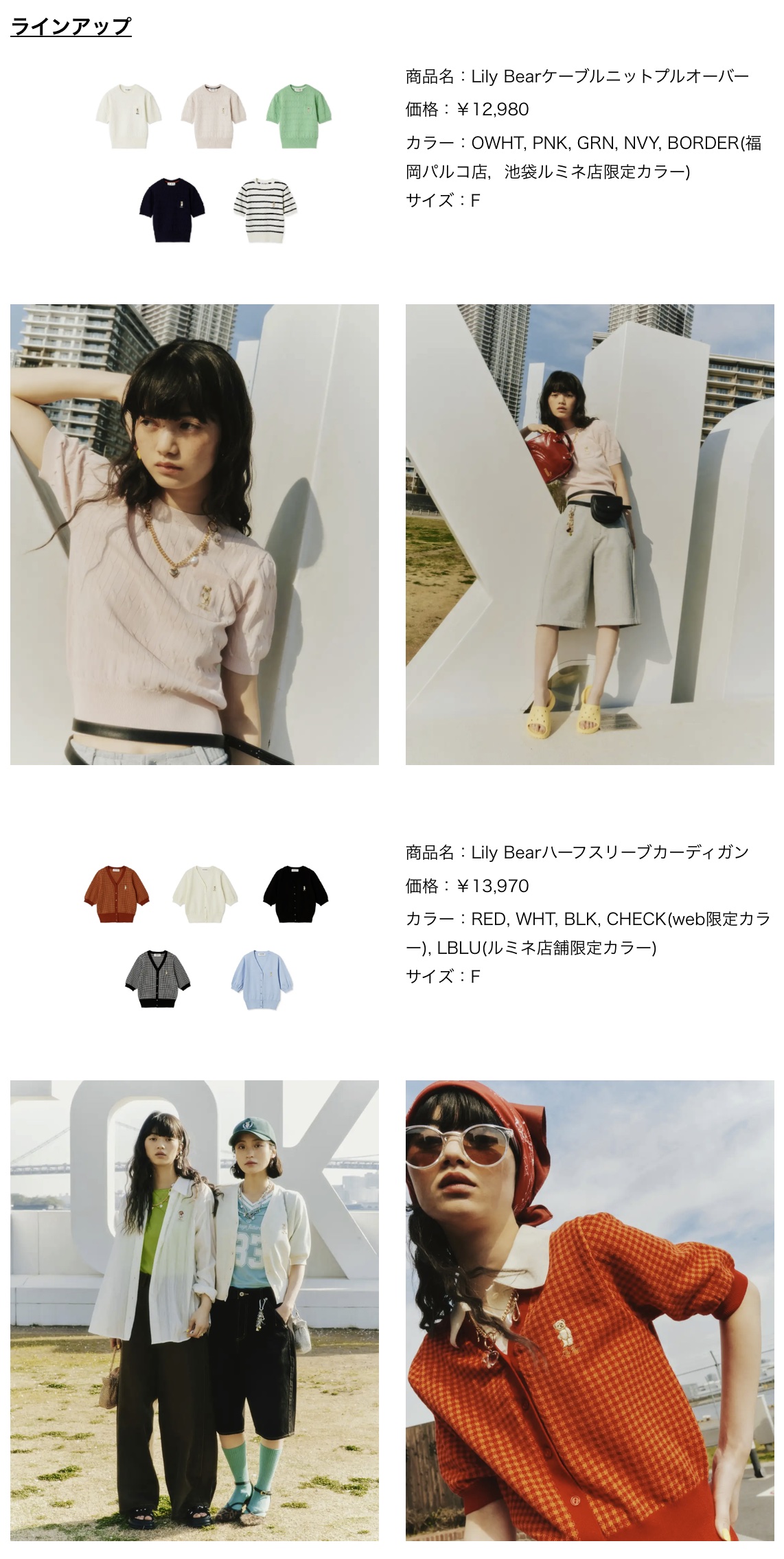This screenshot has height=1559, width=784.
Task: Open the full-body photo with the red bag
Action: pyautogui.click(x=590, y=534)
